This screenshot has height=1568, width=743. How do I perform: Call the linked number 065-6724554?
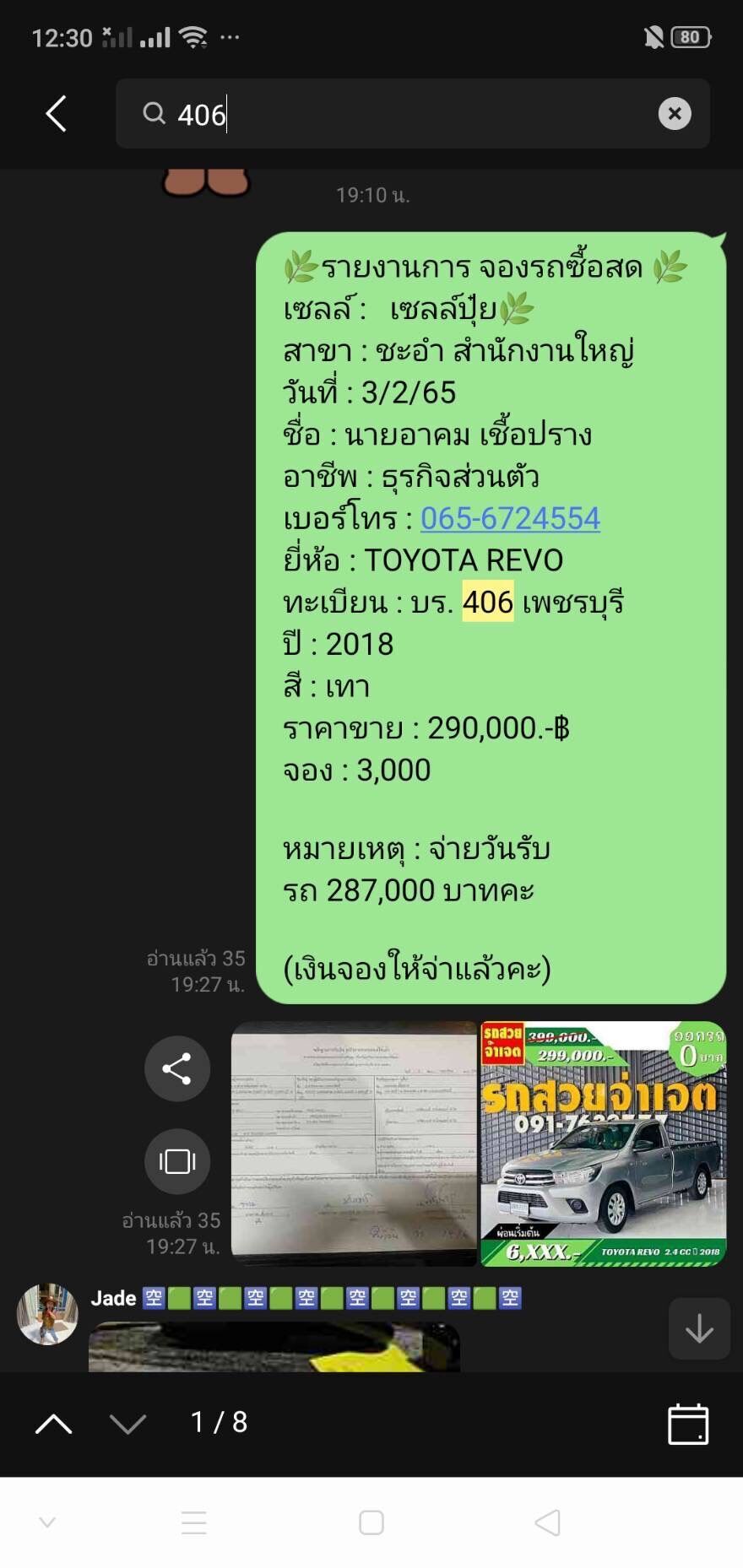pos(510,518)
